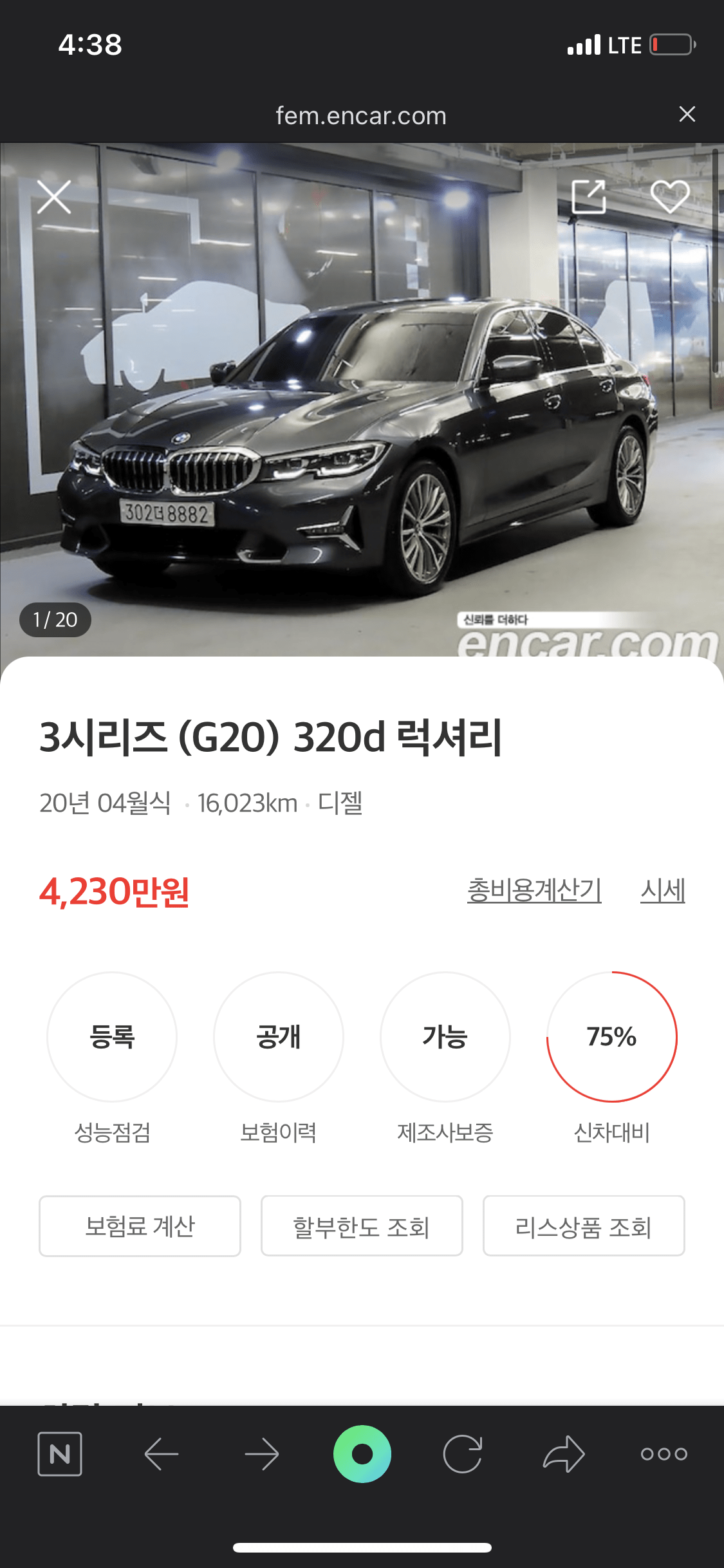Add this car to favorites
The width and height of the screenshot is (724, 1568).
coord(670,197)
